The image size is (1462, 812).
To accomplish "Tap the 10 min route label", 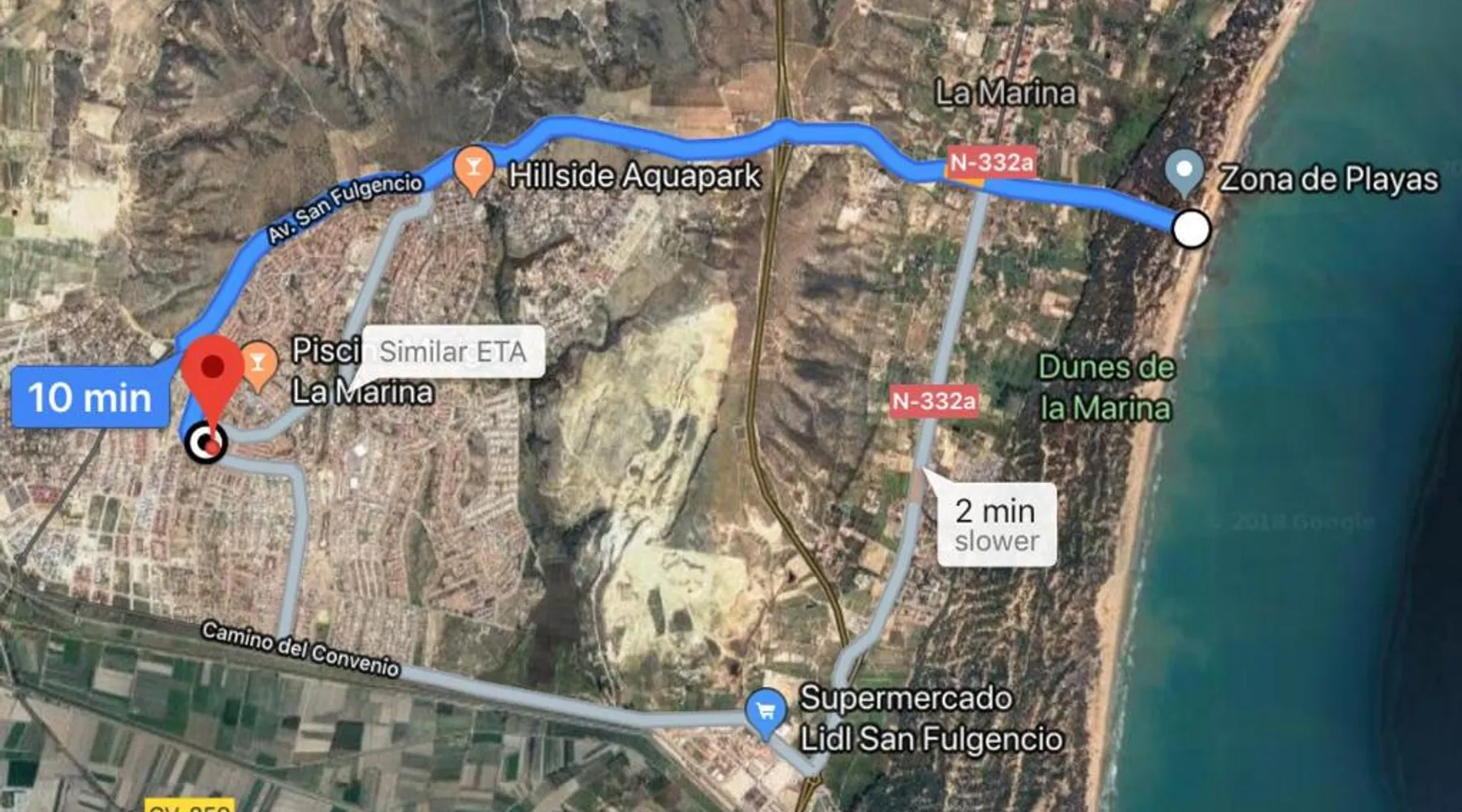I will pos(90,398).
